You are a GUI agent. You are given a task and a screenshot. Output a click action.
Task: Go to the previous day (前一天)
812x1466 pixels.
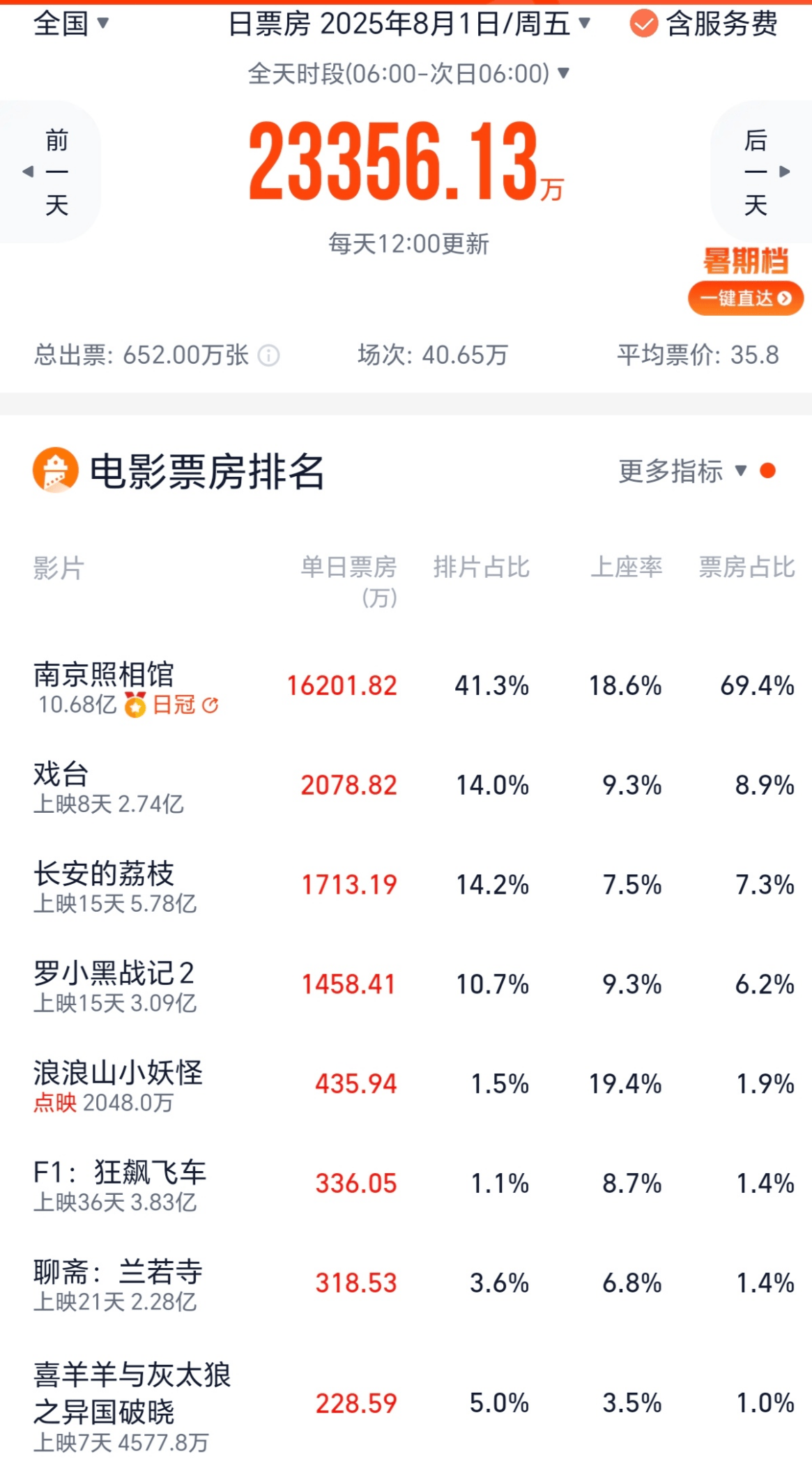[49, 172]
